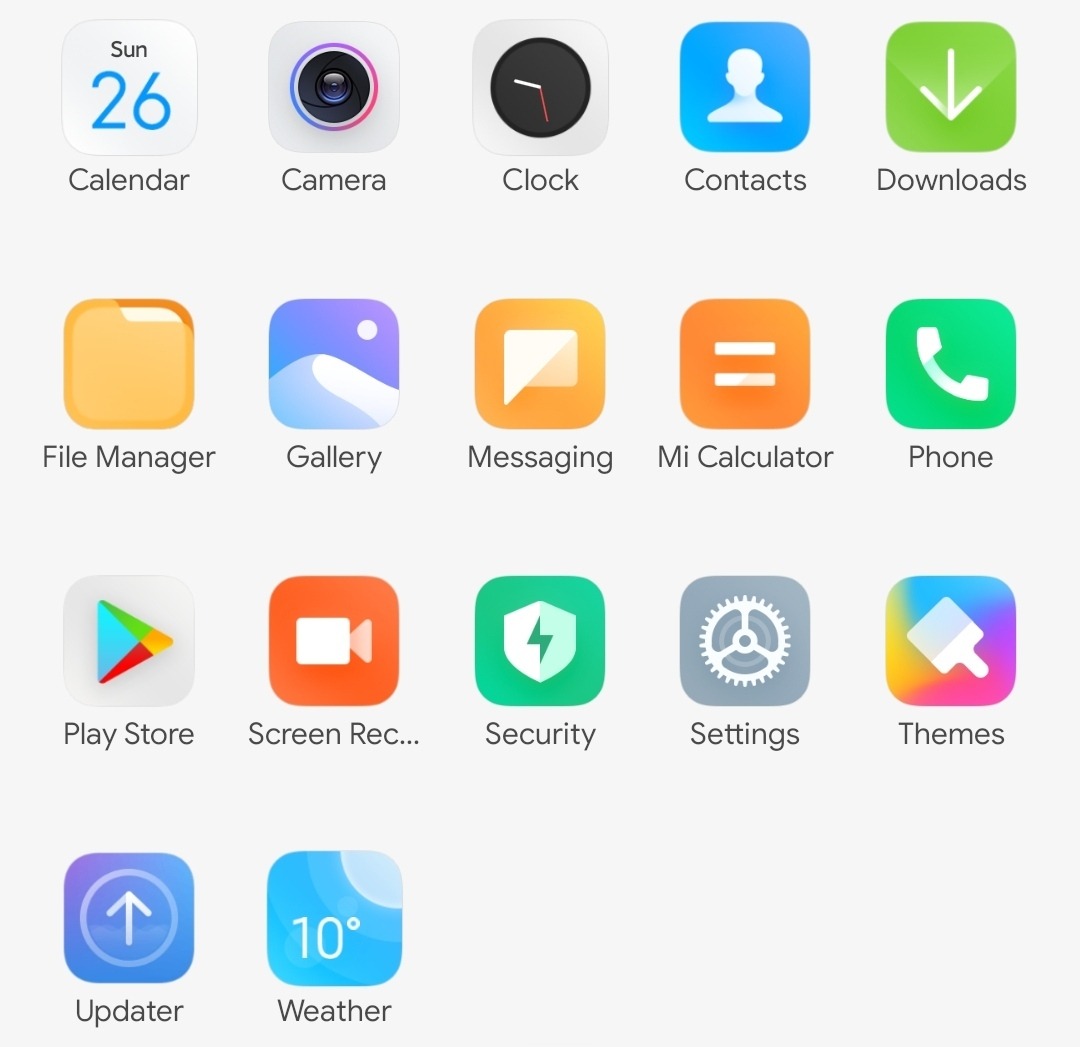Launch File Manager
The image size is (1080, 1047).
coord(129,365)
